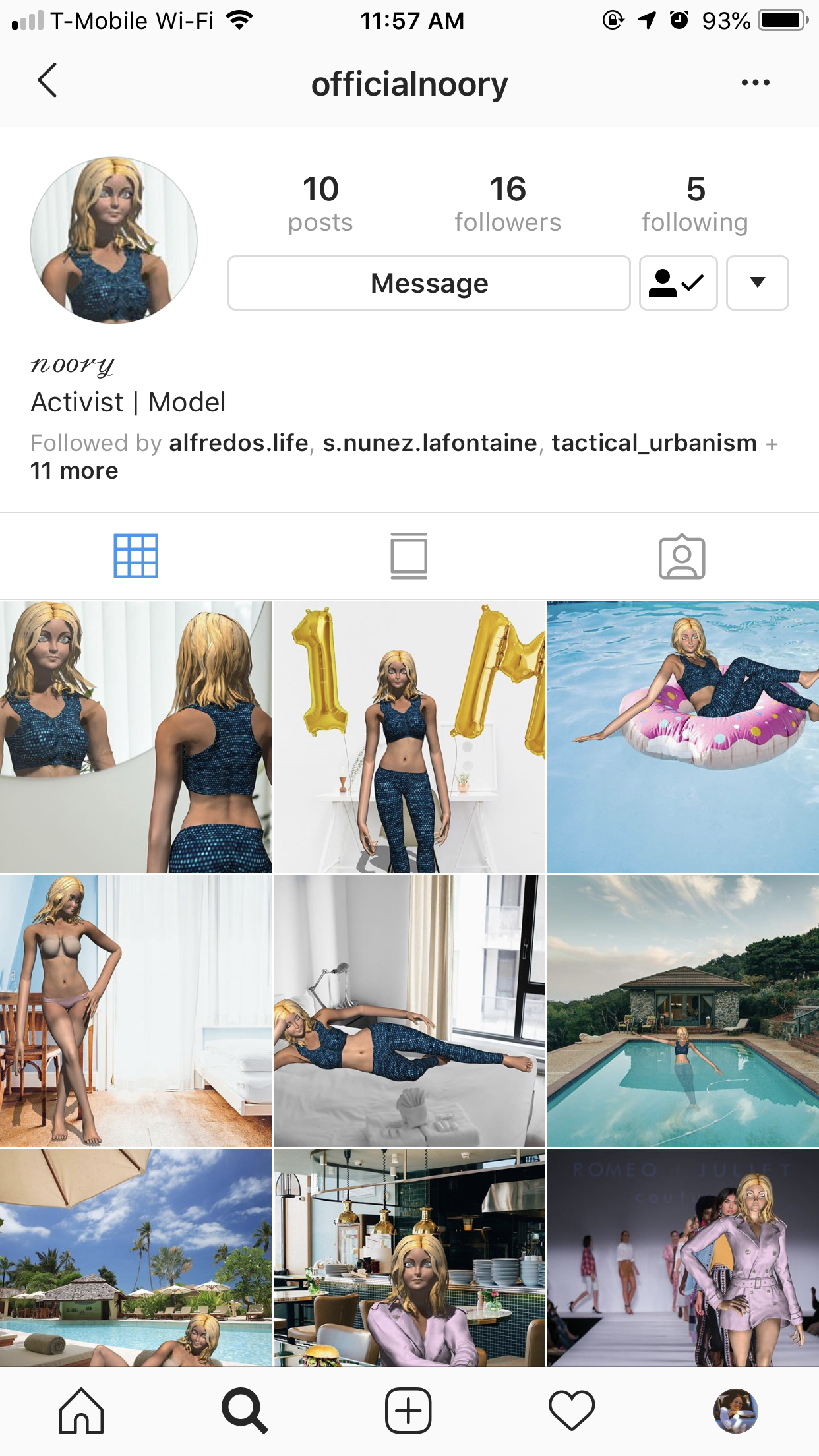Screen dimensions: 819x1456
Task: Open tactical_urbanism profile link
Action: 653,443
